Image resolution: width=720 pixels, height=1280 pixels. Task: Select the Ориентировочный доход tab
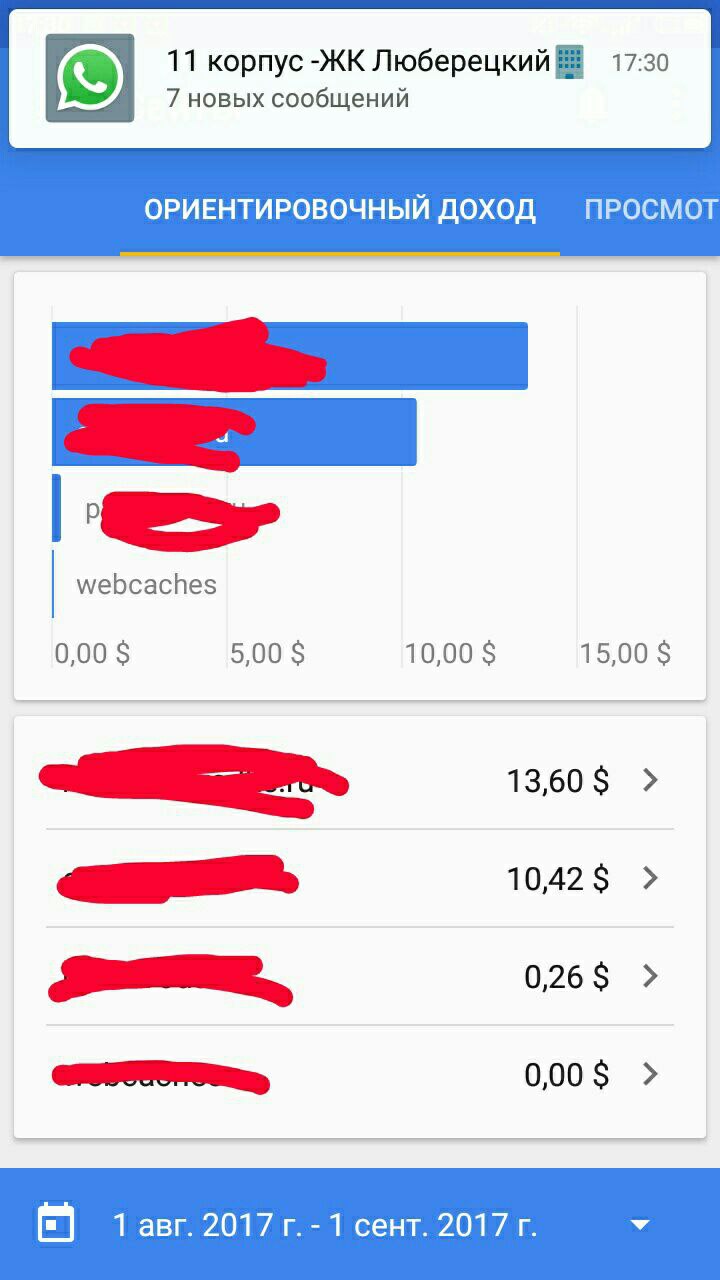click(x=340, y=210)
